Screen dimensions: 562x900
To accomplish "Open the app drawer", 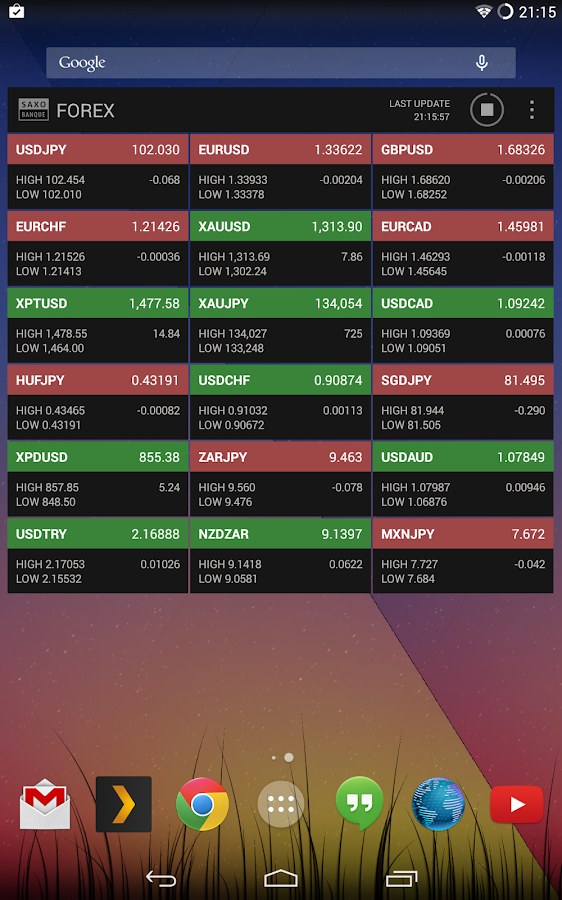I will coord(281,804).
